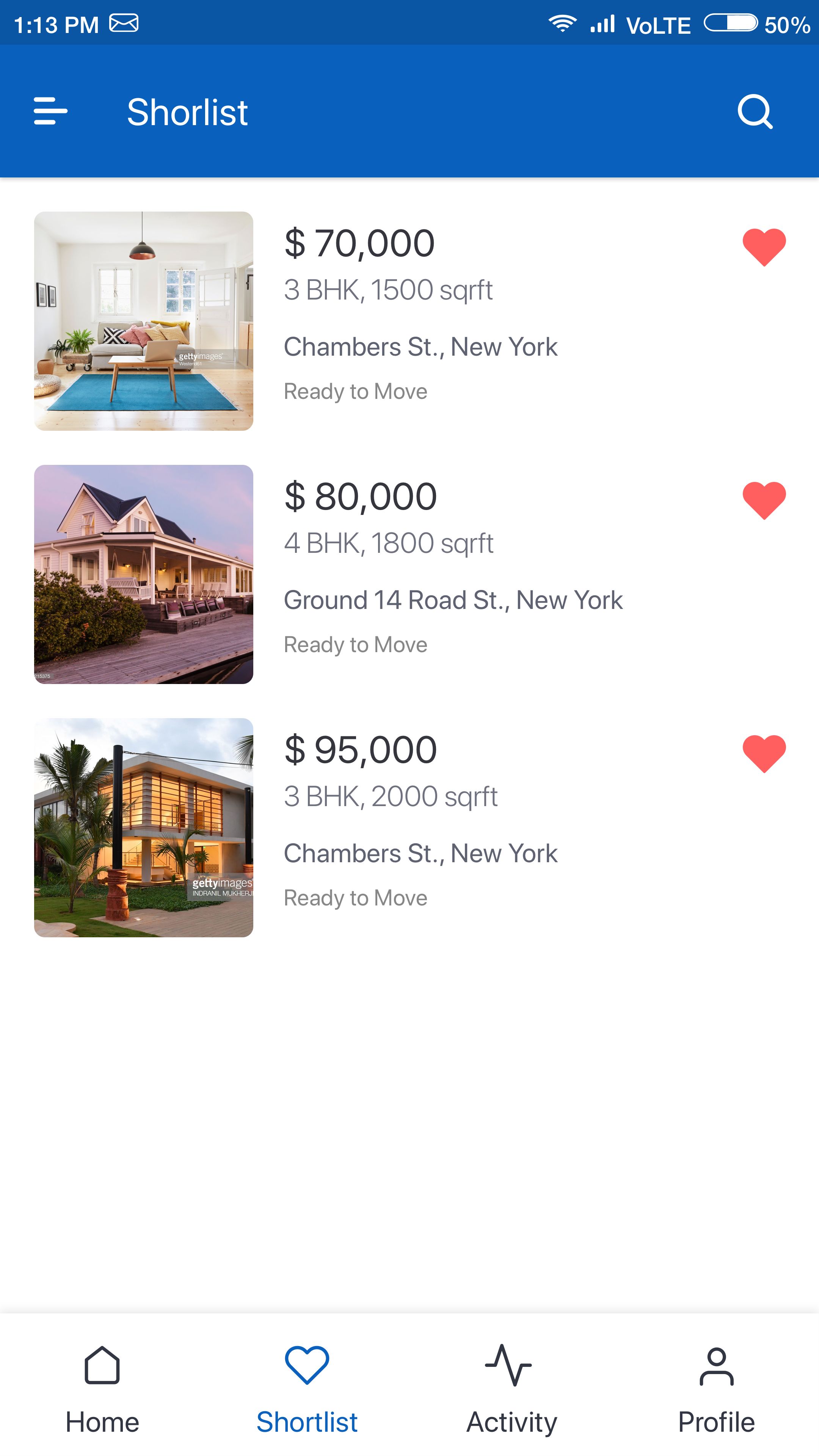The width and height of the screenshot is (819, 1456).
Task: Open the $95,000 villa photo
Action: 144,827
